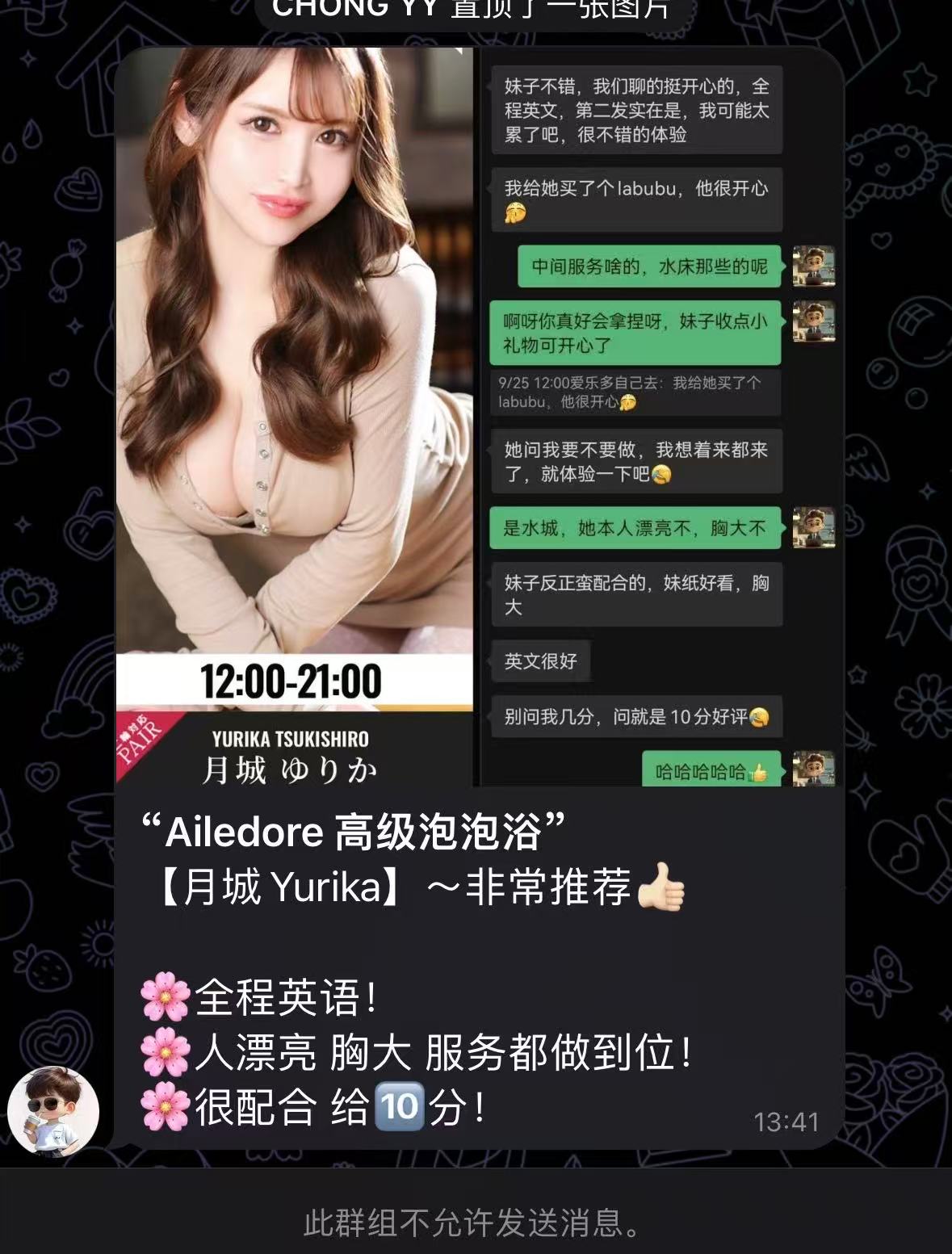This screenshot has width=952, height=1254.
Task: Select the "别问我几分" message bubble
Action: (x=634, y=716)
